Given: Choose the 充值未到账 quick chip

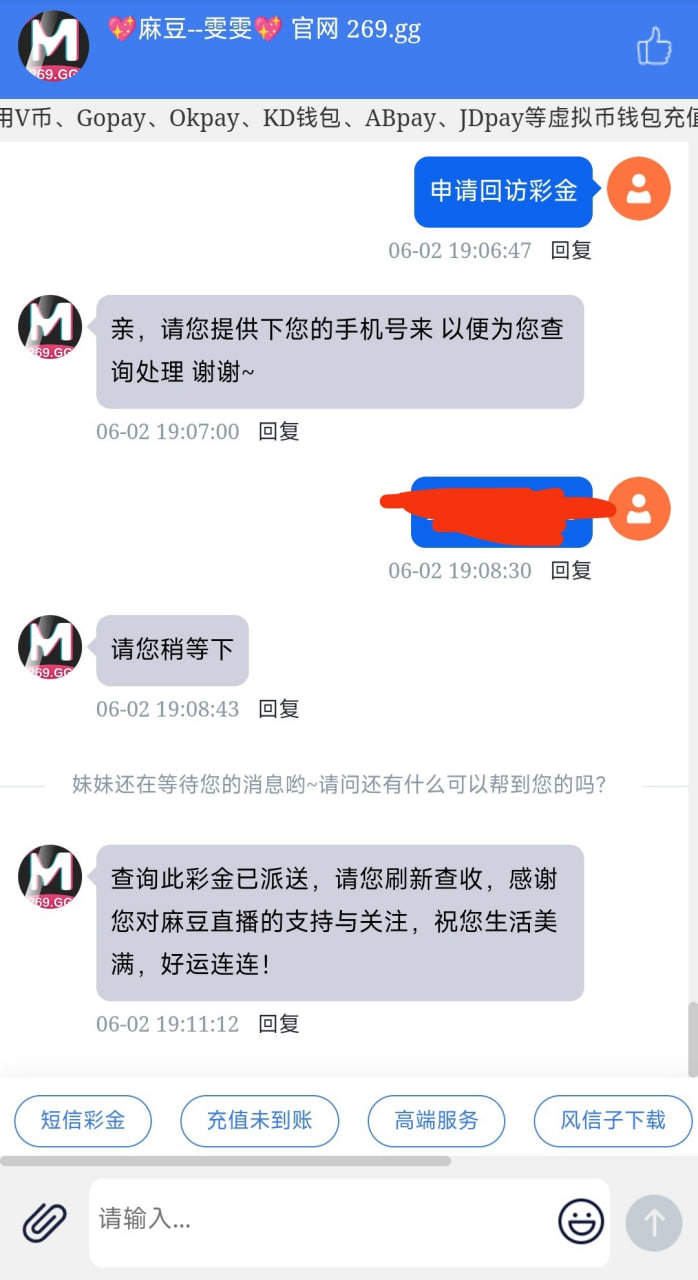Looking at the screenshot, I should point(260,1120).
